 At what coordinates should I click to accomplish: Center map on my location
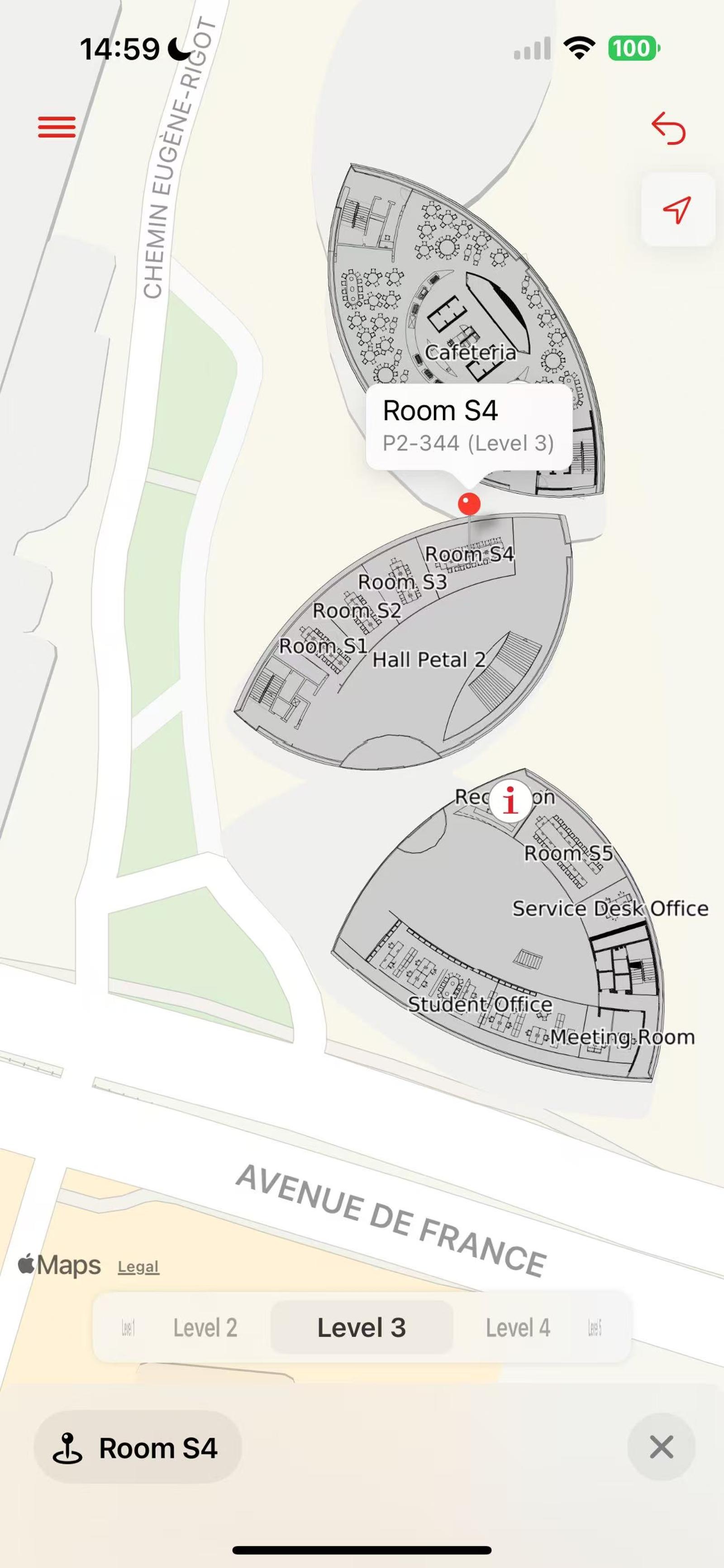click(677, 209)
